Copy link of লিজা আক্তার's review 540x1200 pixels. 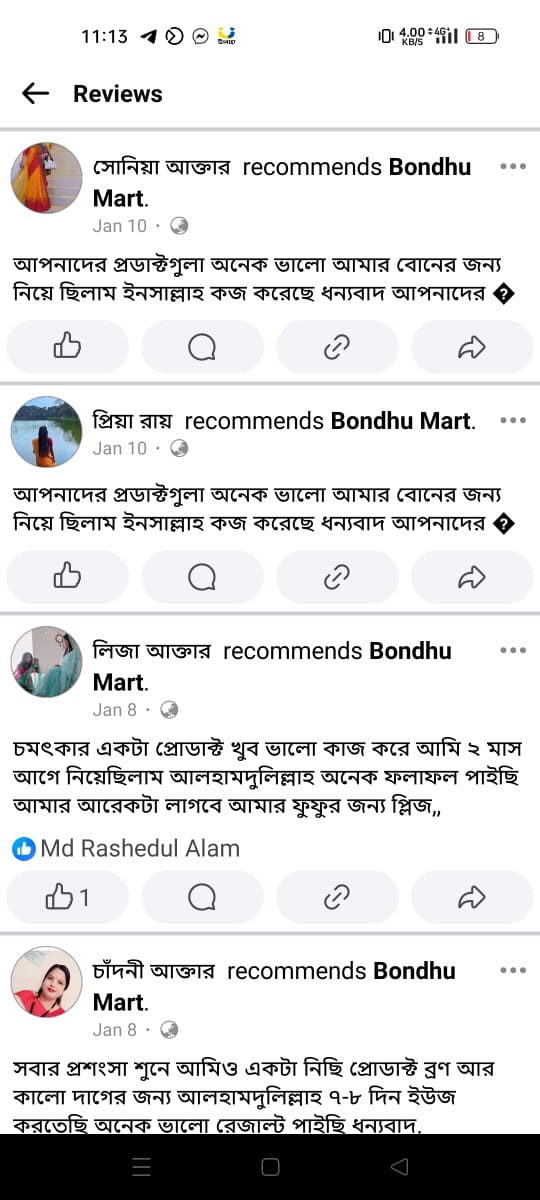[x=337, y=897]
